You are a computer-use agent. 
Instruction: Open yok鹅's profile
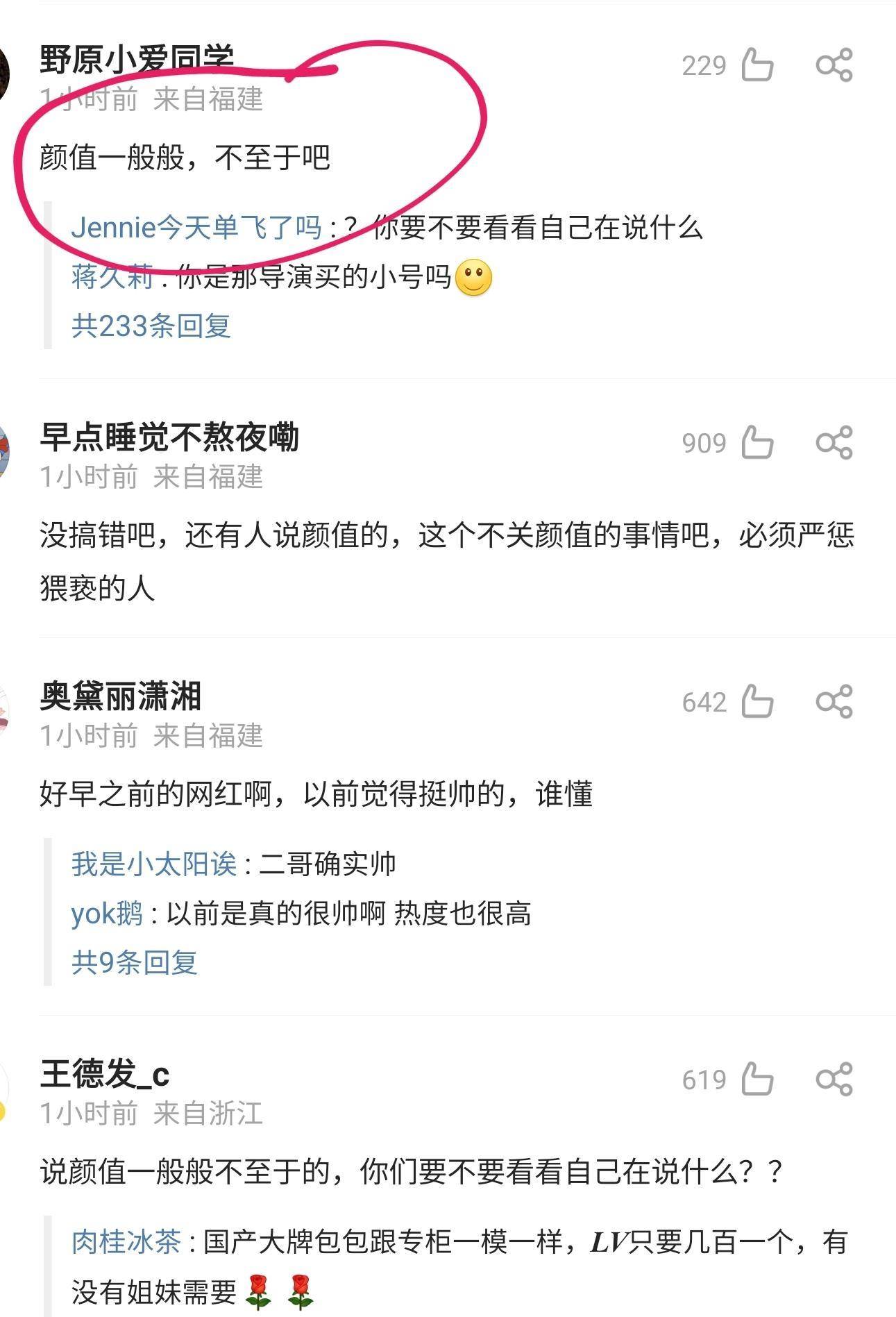coord(107,914)
